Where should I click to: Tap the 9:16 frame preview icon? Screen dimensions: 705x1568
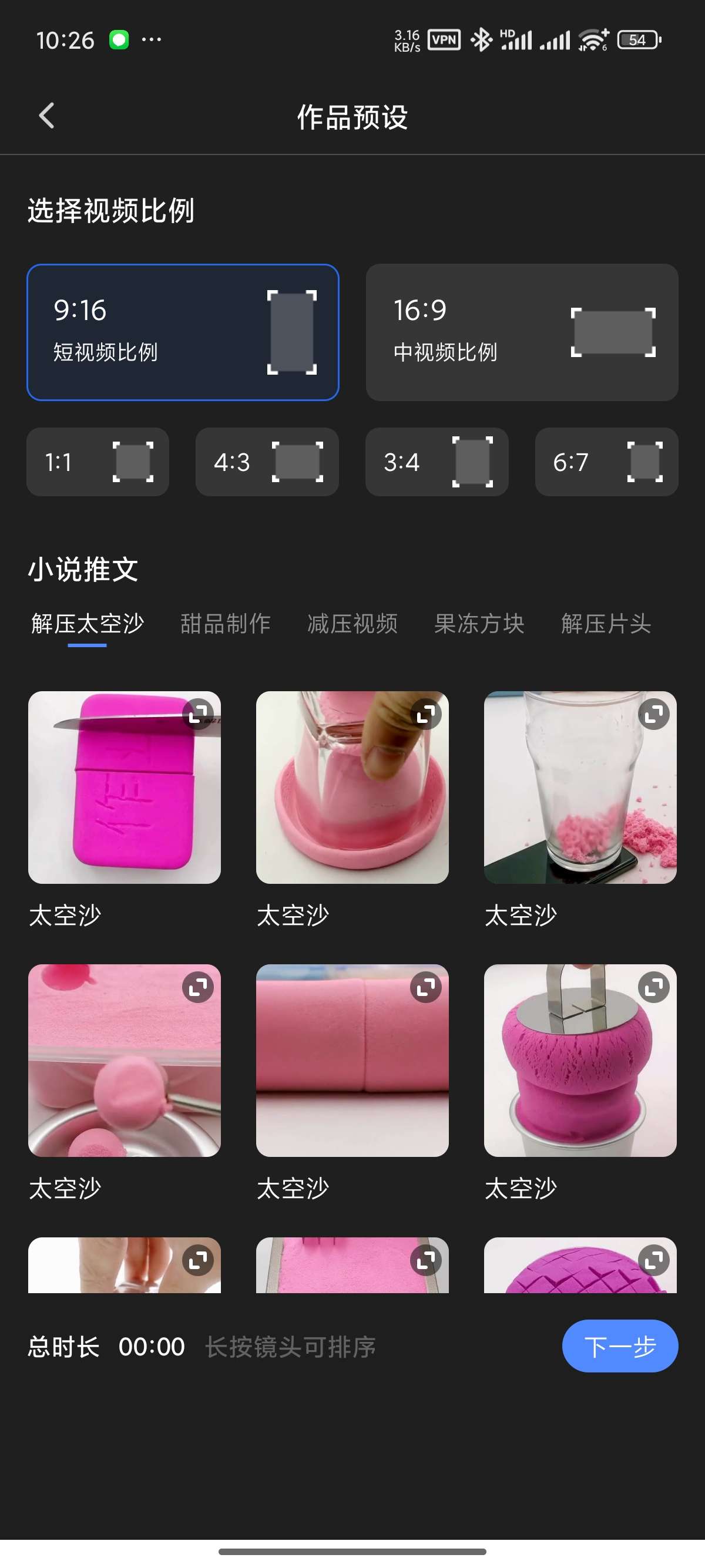(x=292, y=332)
